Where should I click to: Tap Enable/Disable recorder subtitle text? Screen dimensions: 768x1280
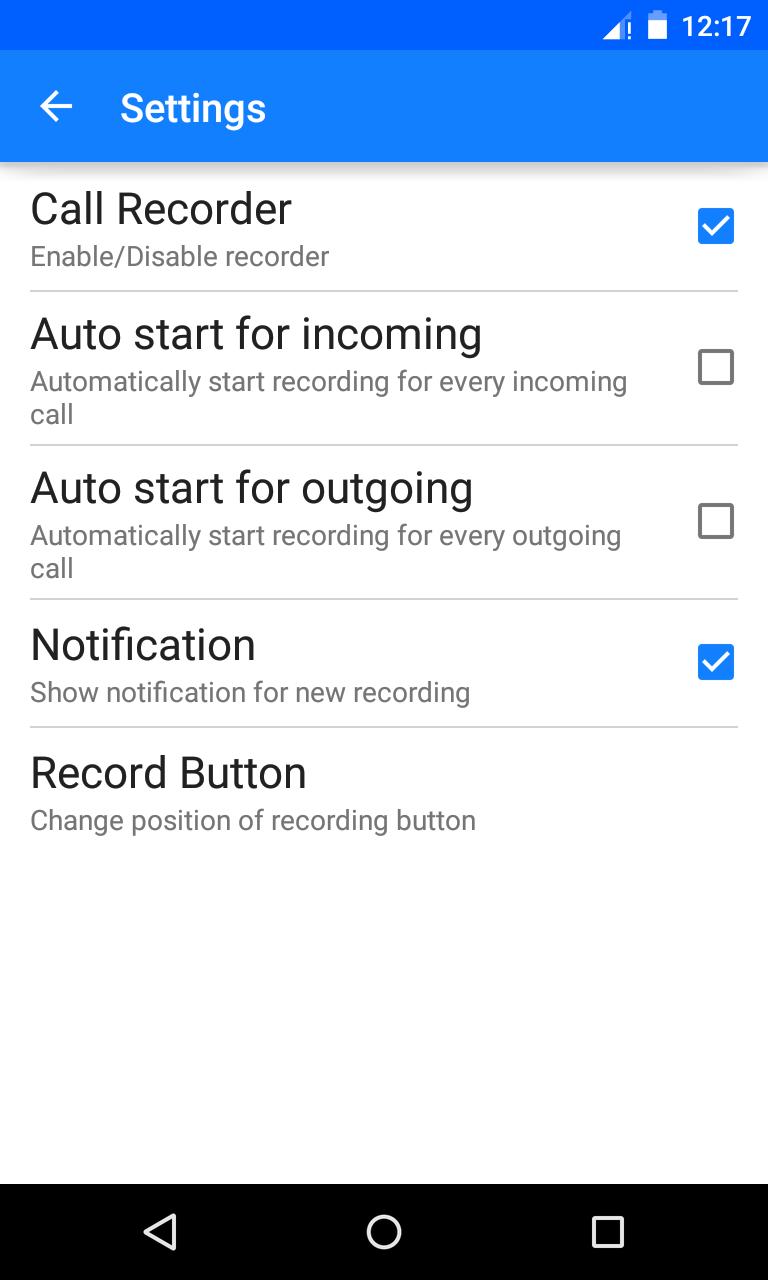pyautogui.click(x=179, y=256)
